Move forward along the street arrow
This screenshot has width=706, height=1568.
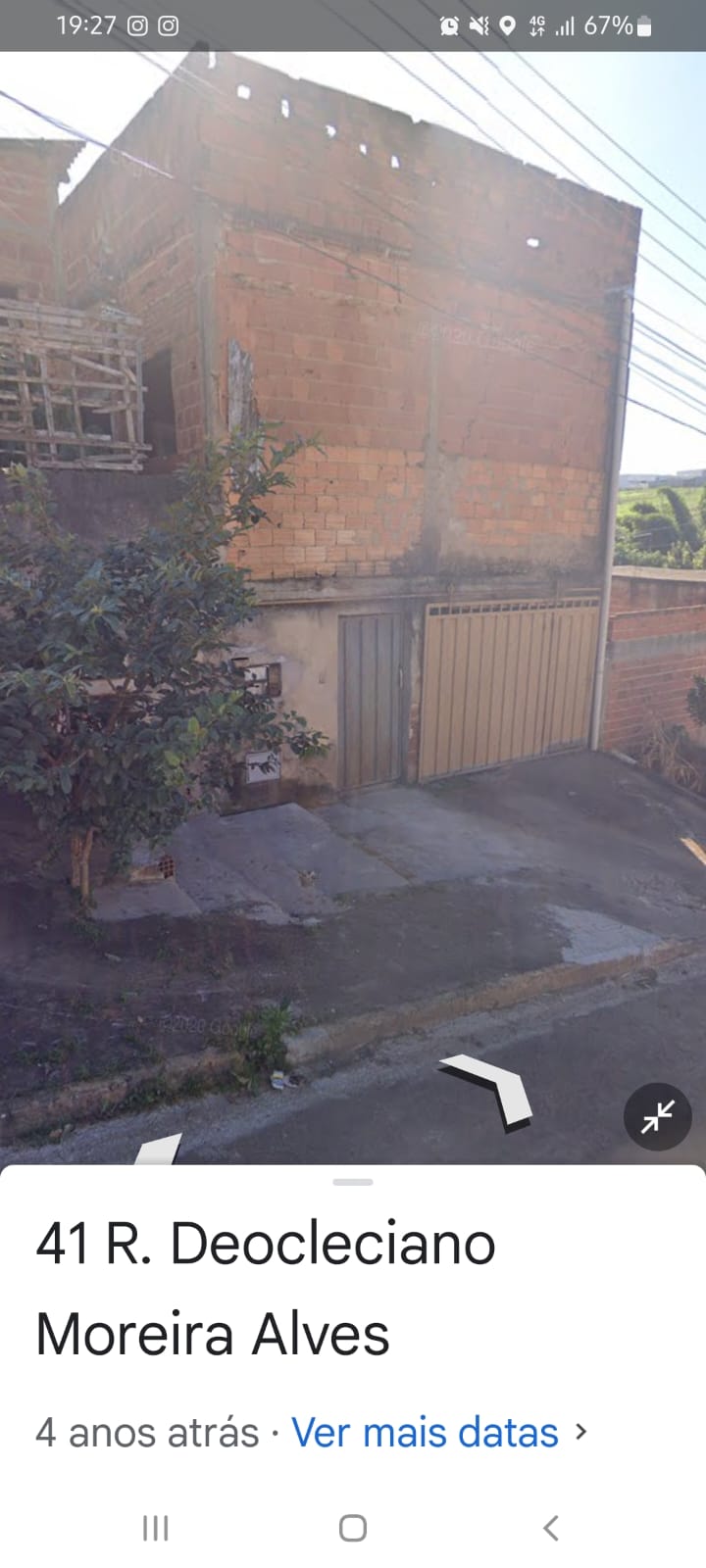[487, 1092]
